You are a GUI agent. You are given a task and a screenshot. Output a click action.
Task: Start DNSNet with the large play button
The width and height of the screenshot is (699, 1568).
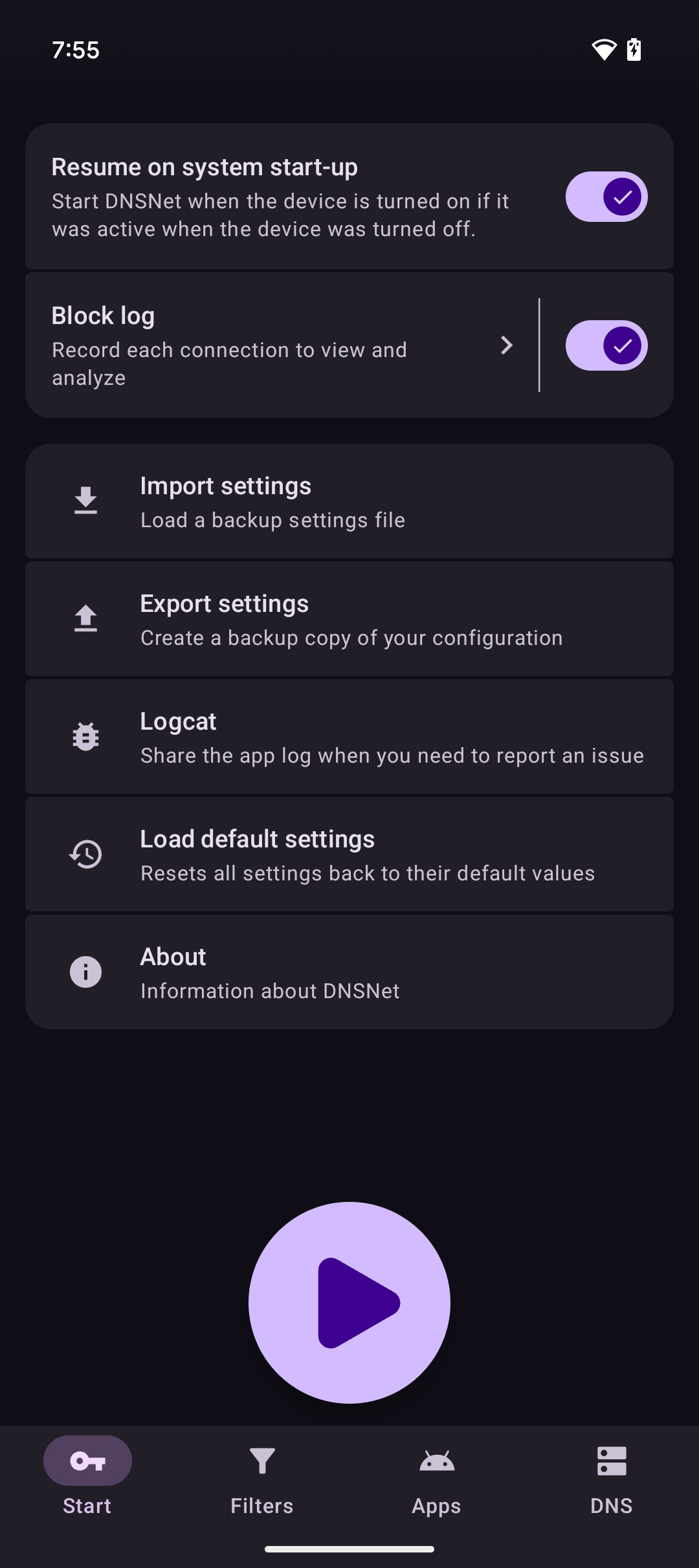pyautogui.click(x=349, y=1303)
